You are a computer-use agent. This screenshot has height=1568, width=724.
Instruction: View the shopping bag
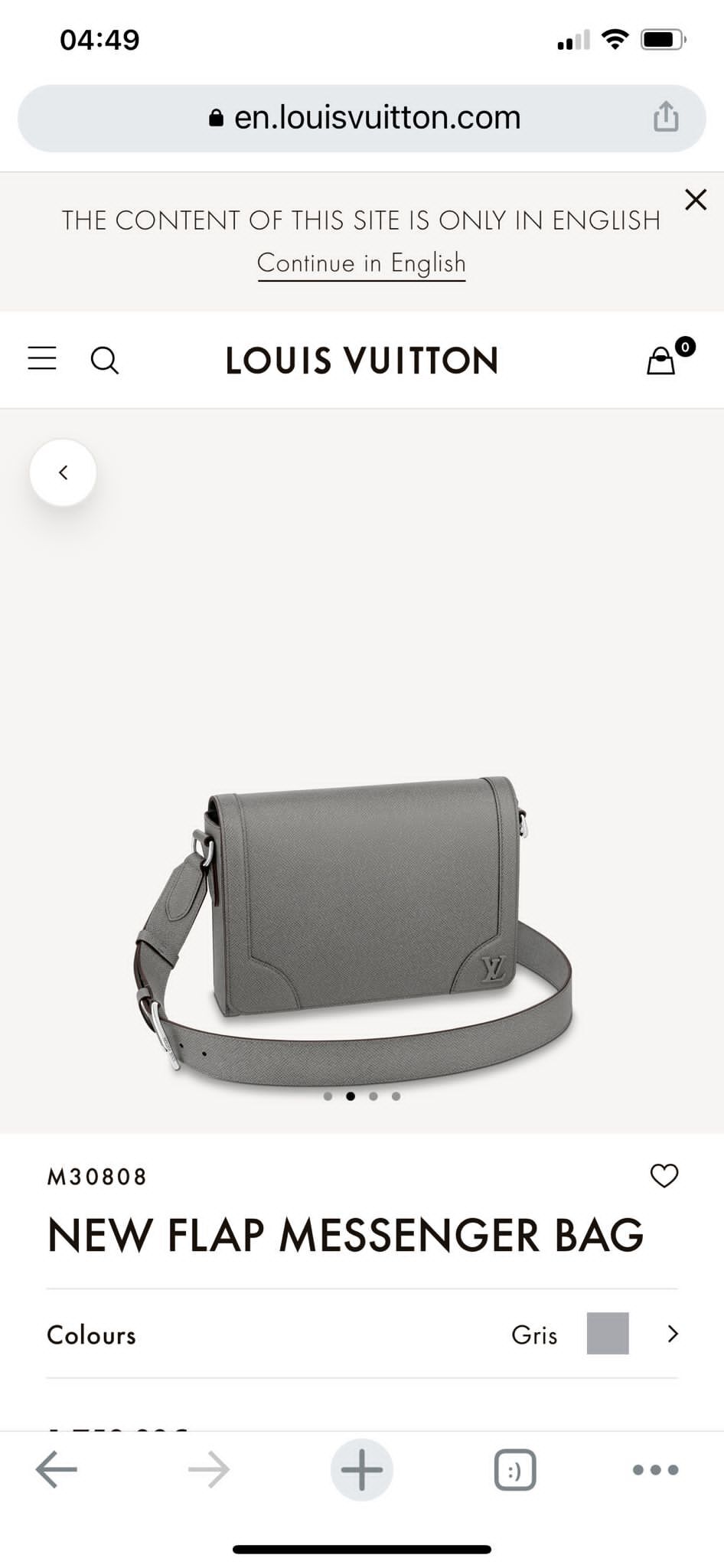click(x=662, y=360)
